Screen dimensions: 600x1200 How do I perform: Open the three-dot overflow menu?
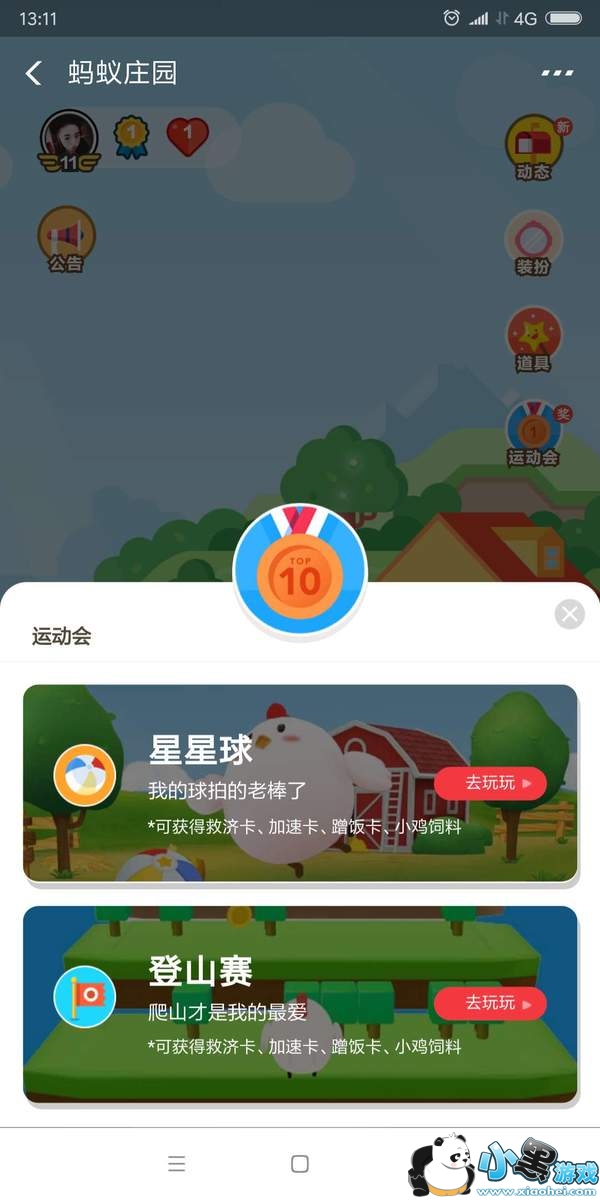[x=557, y=73]
